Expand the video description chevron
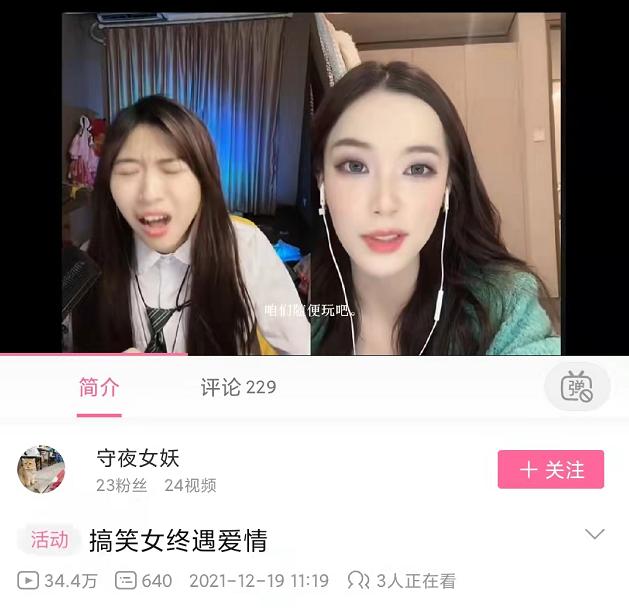 point(595,535)
